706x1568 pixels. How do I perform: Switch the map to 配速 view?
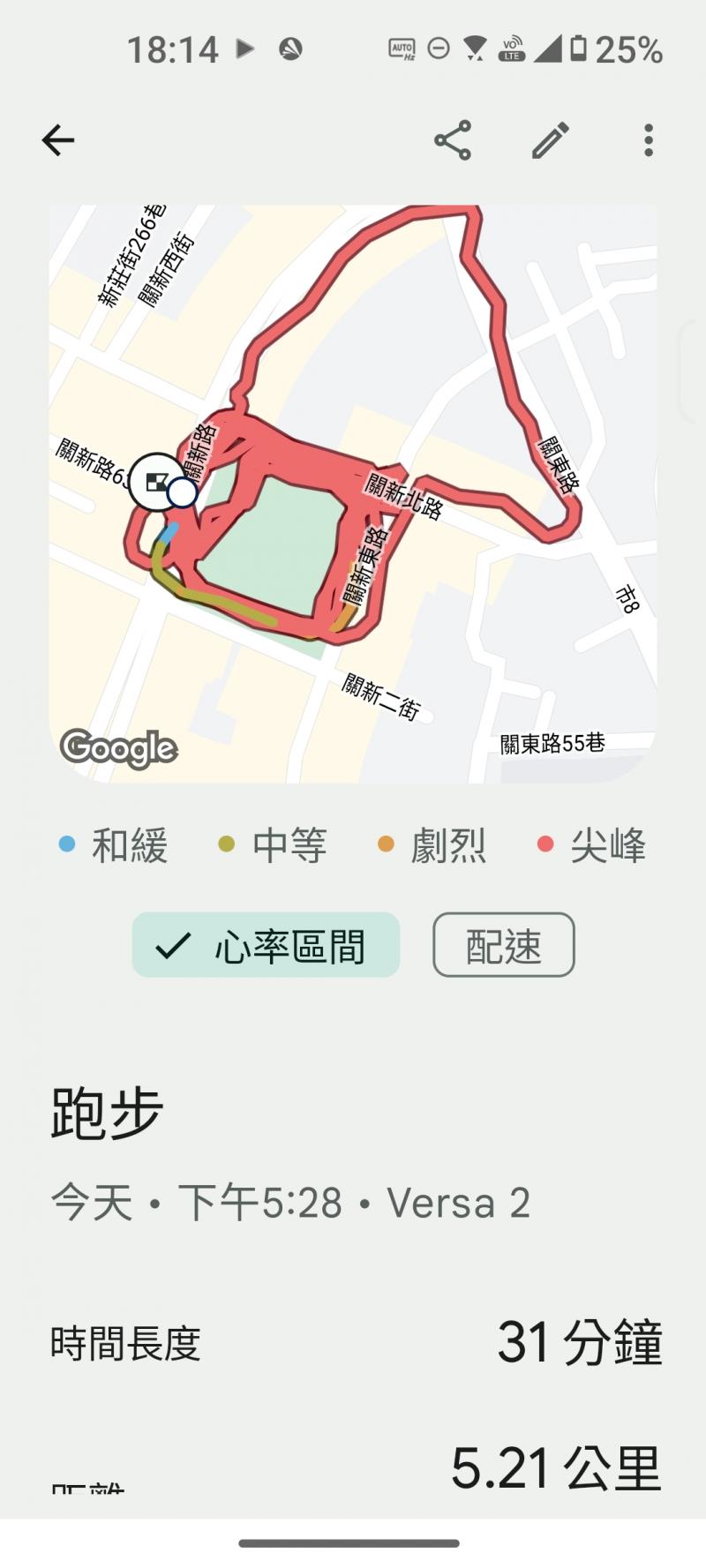[x=503, y=945]
